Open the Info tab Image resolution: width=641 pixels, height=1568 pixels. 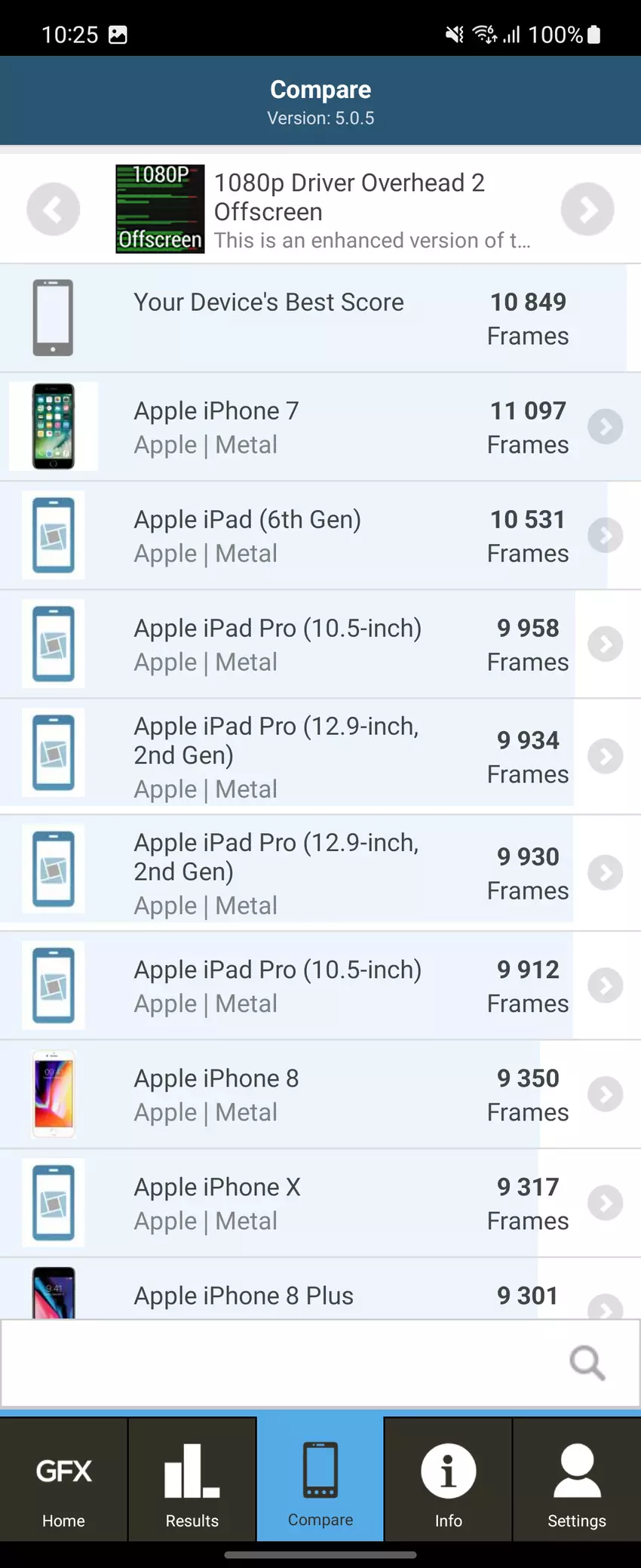pyautogui.click(x=449, y=1480)
